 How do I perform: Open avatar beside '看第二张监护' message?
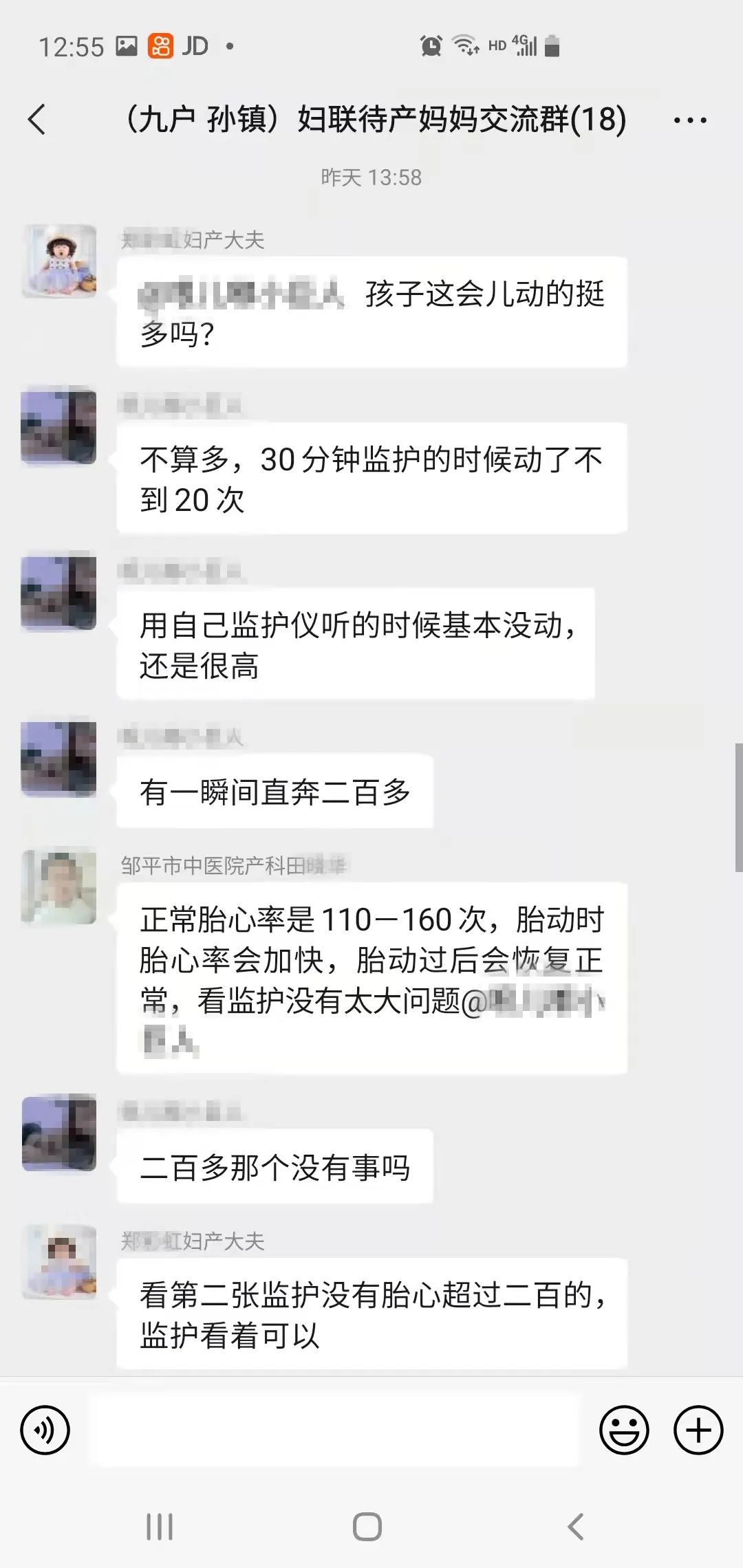point(59,1262)
